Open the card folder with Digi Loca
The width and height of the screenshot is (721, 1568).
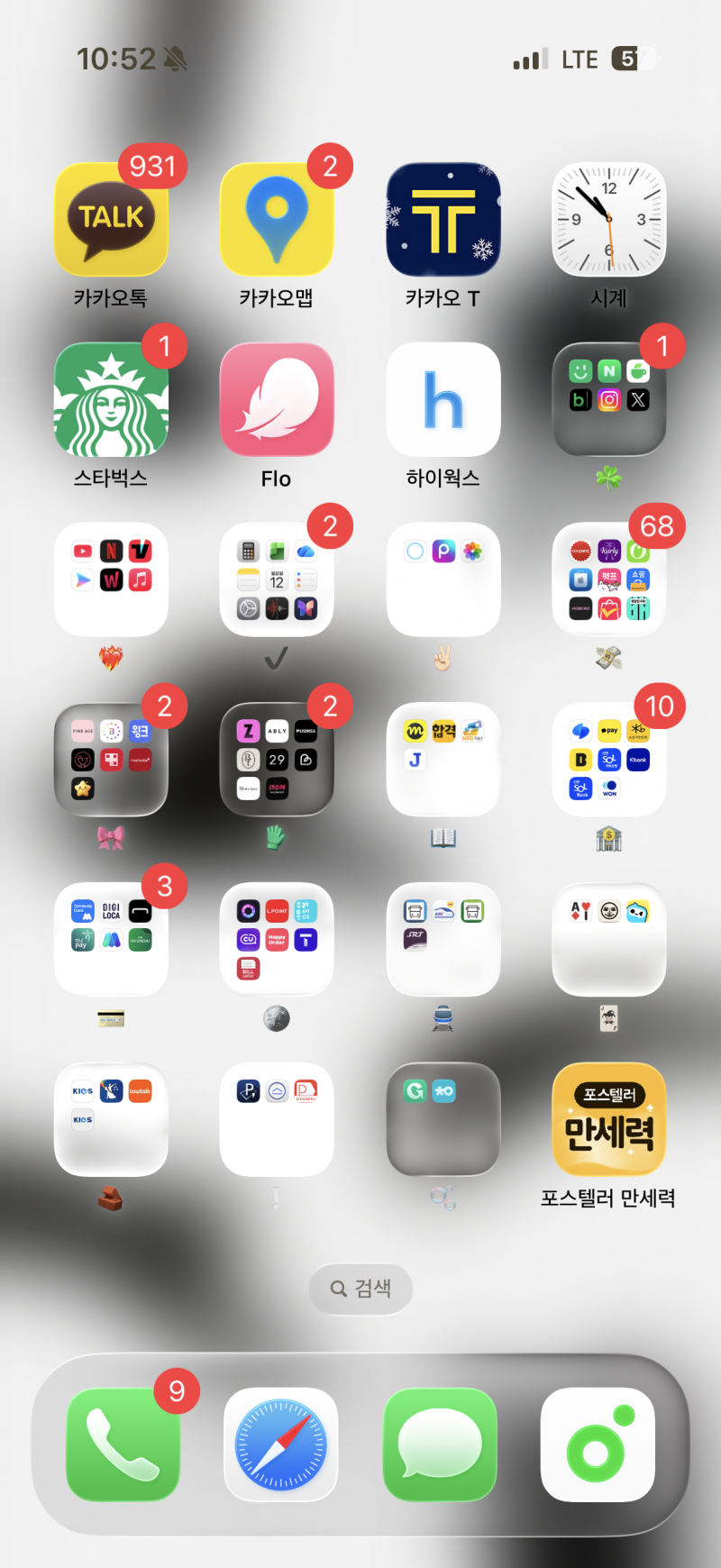click(x=111, y=939)
